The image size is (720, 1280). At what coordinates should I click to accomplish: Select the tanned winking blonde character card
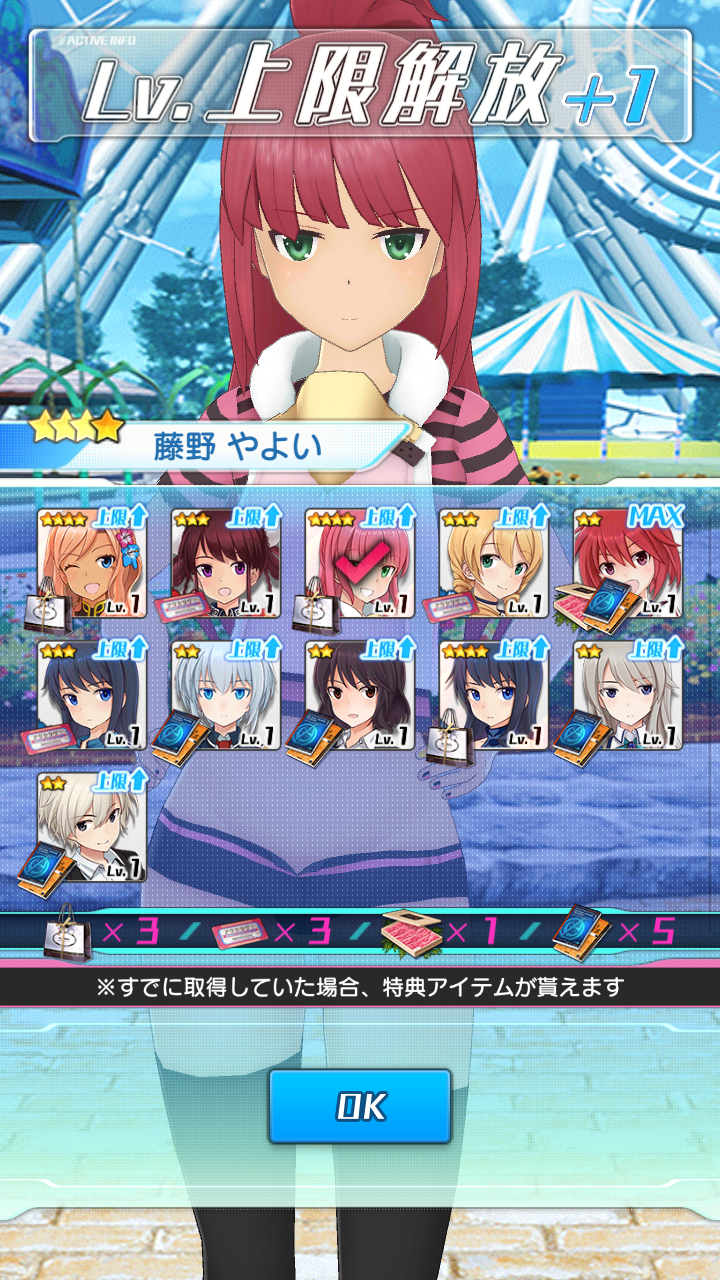pyautogui.click(x=92, y=565)
